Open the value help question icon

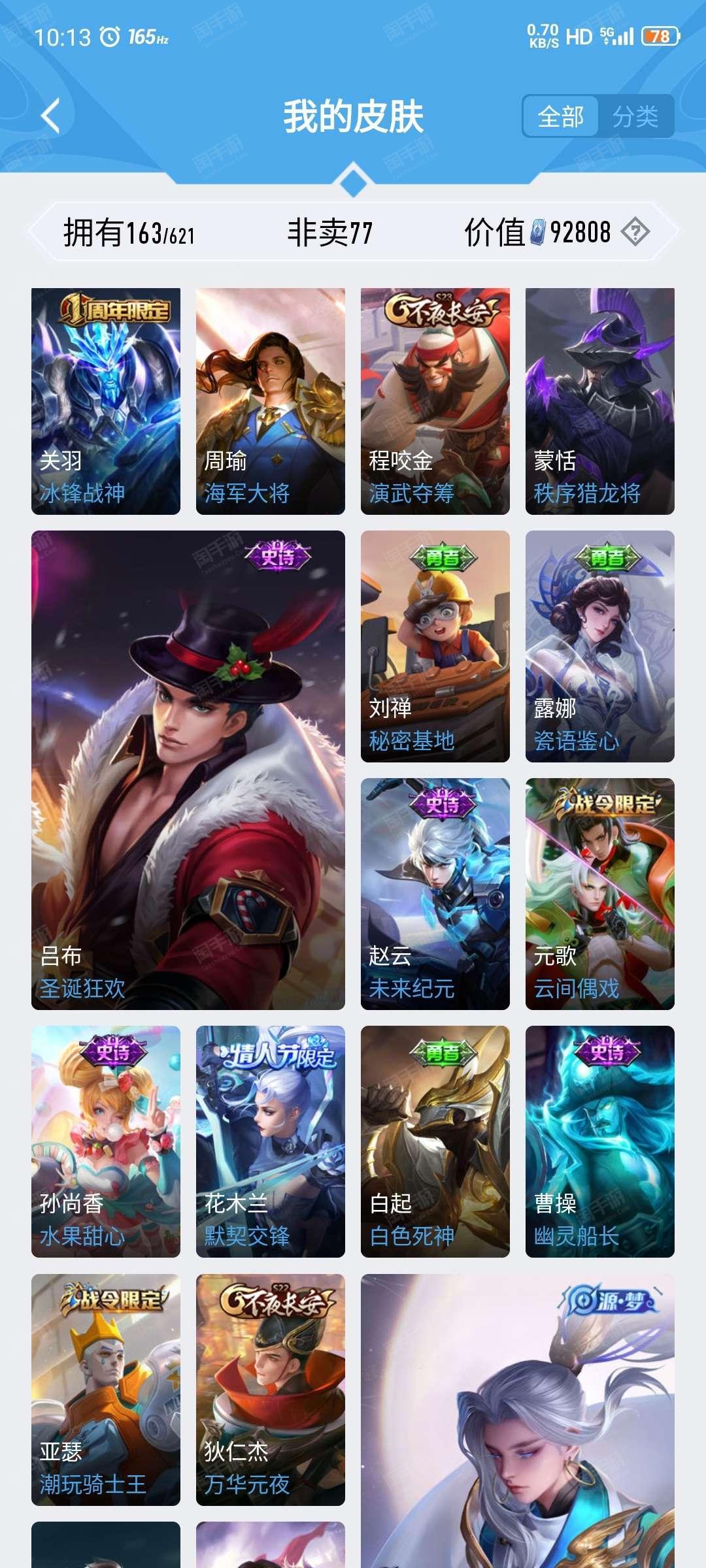pyautogui.click(x=635, y=232)
